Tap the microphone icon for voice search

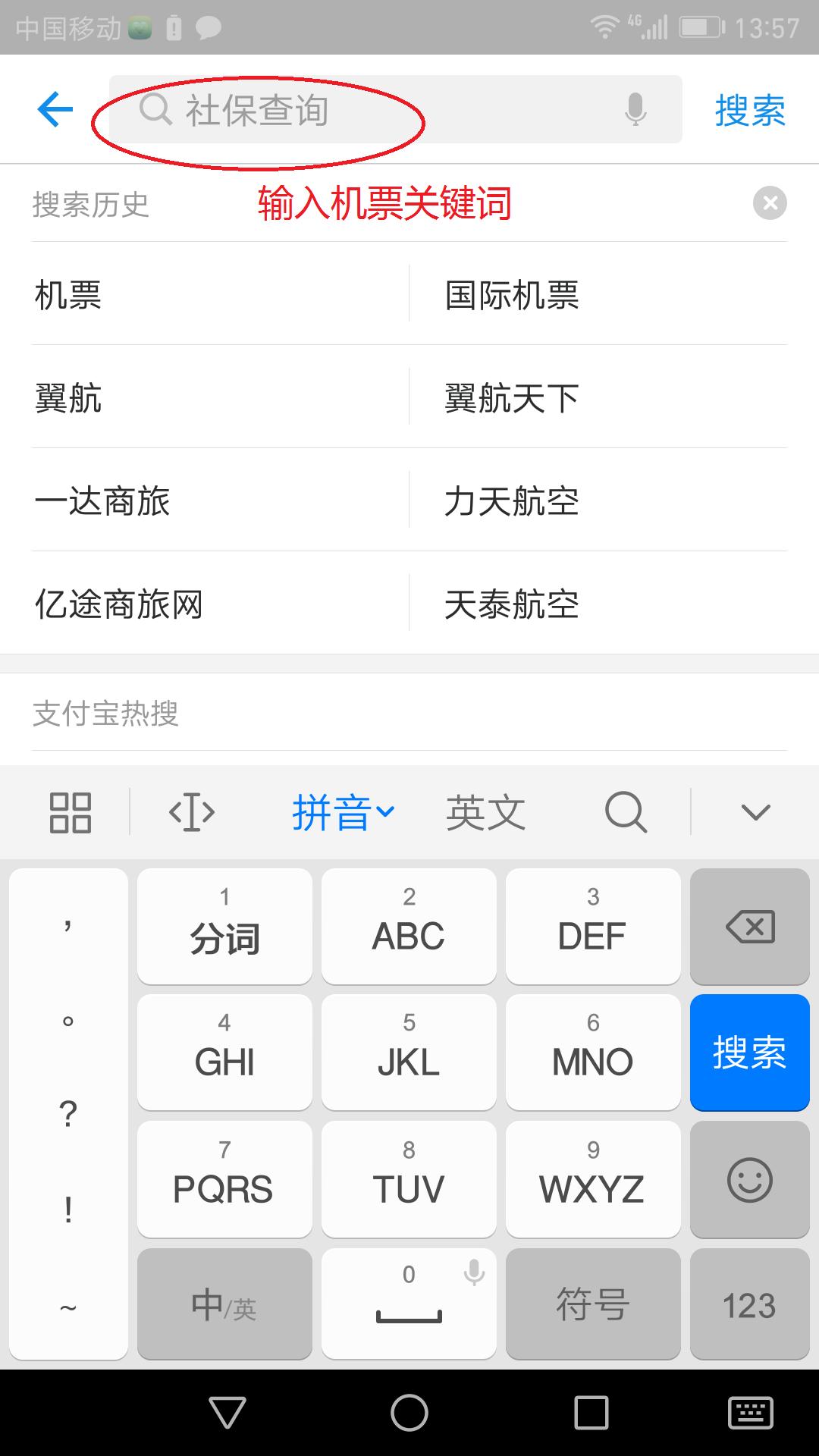coord(635,109)
